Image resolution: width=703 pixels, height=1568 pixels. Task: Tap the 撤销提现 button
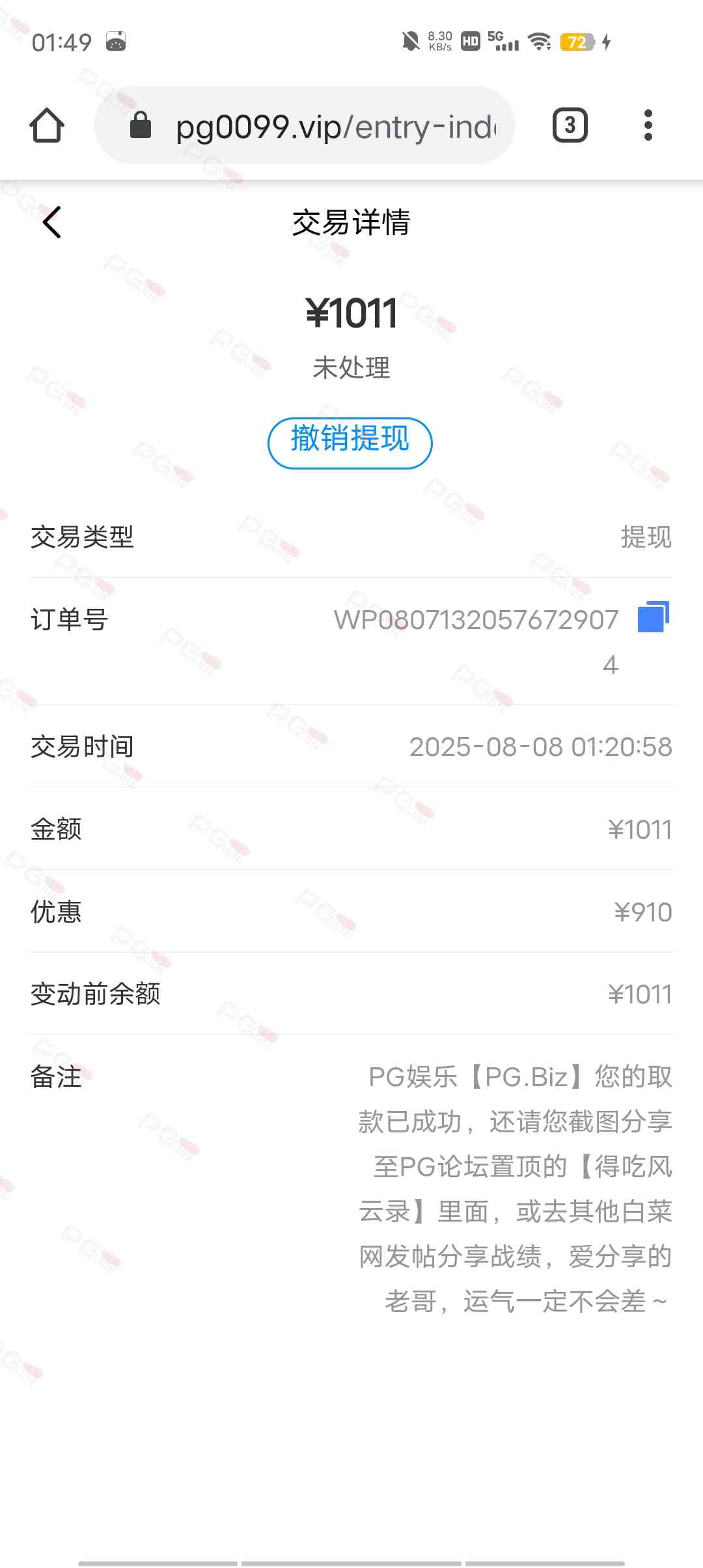point(350,443)
